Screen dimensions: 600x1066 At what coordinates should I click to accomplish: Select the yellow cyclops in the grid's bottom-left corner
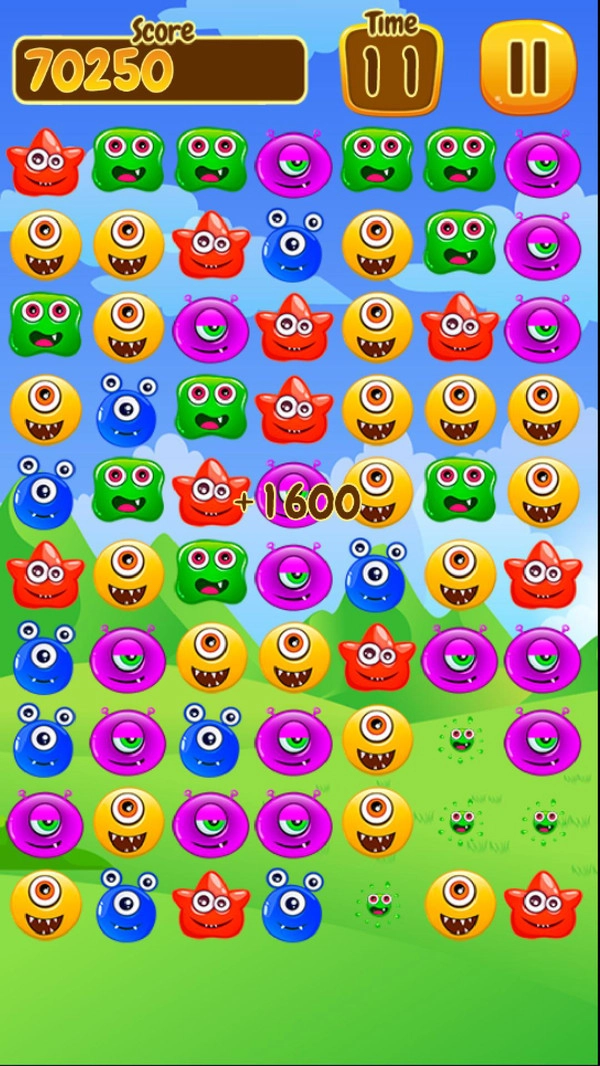point(45,903)
